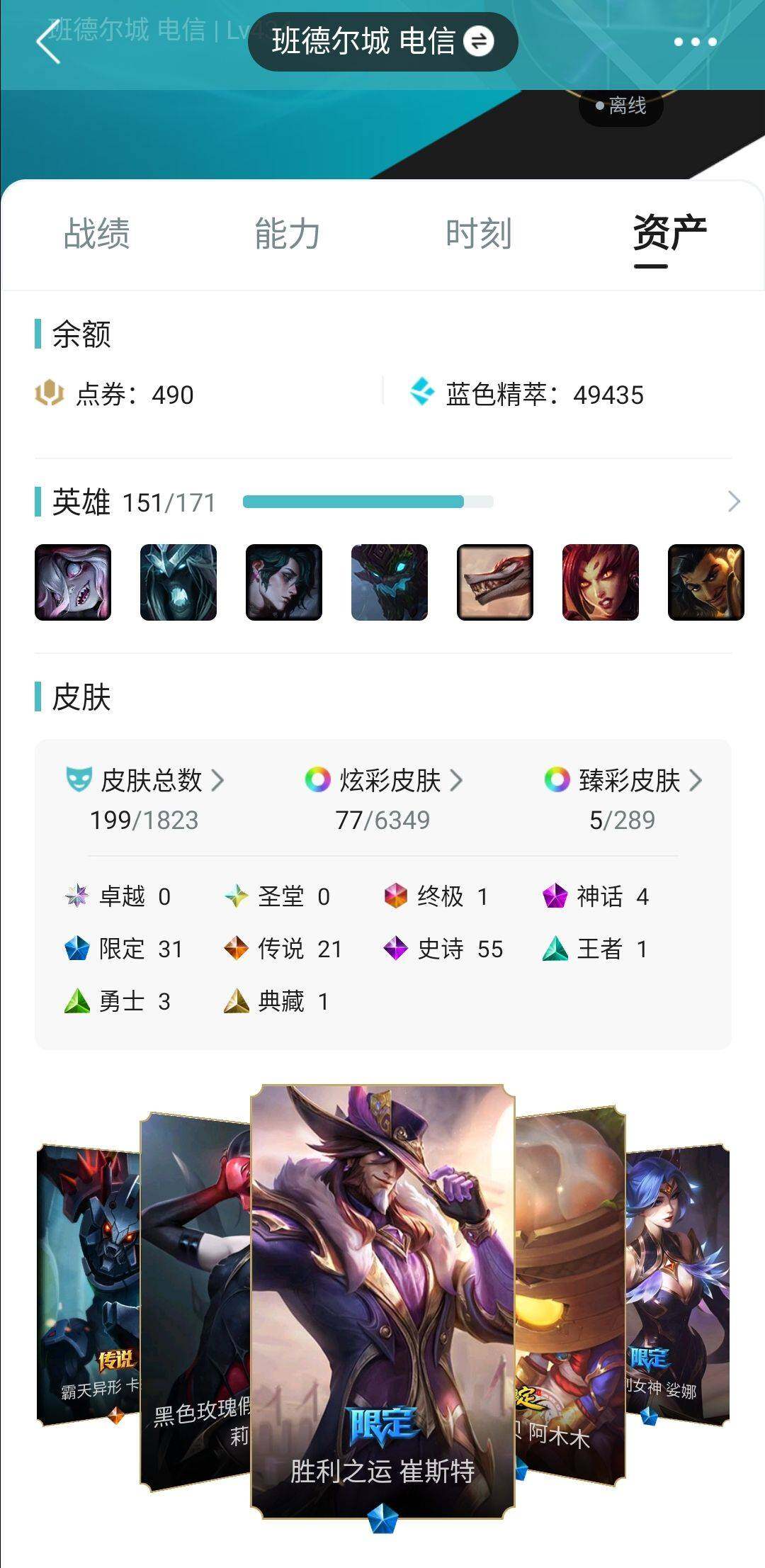The image size is (765, 1568).
Task: Switch to the 战绩 tab
Action: [96, 234]
